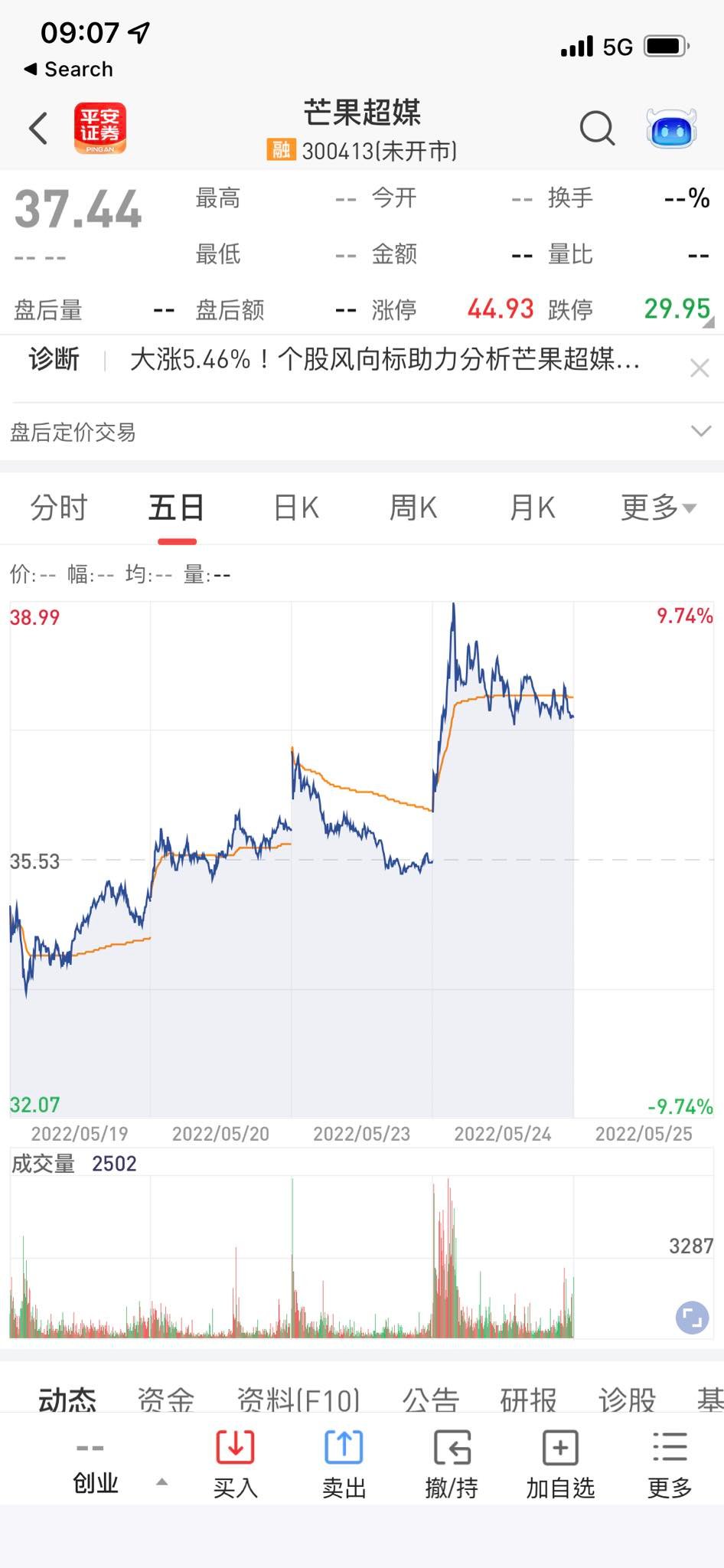Add stock to watchlist with 加自选
724x1568 pixels.
pyautogui.click(x=560, y=1464)
